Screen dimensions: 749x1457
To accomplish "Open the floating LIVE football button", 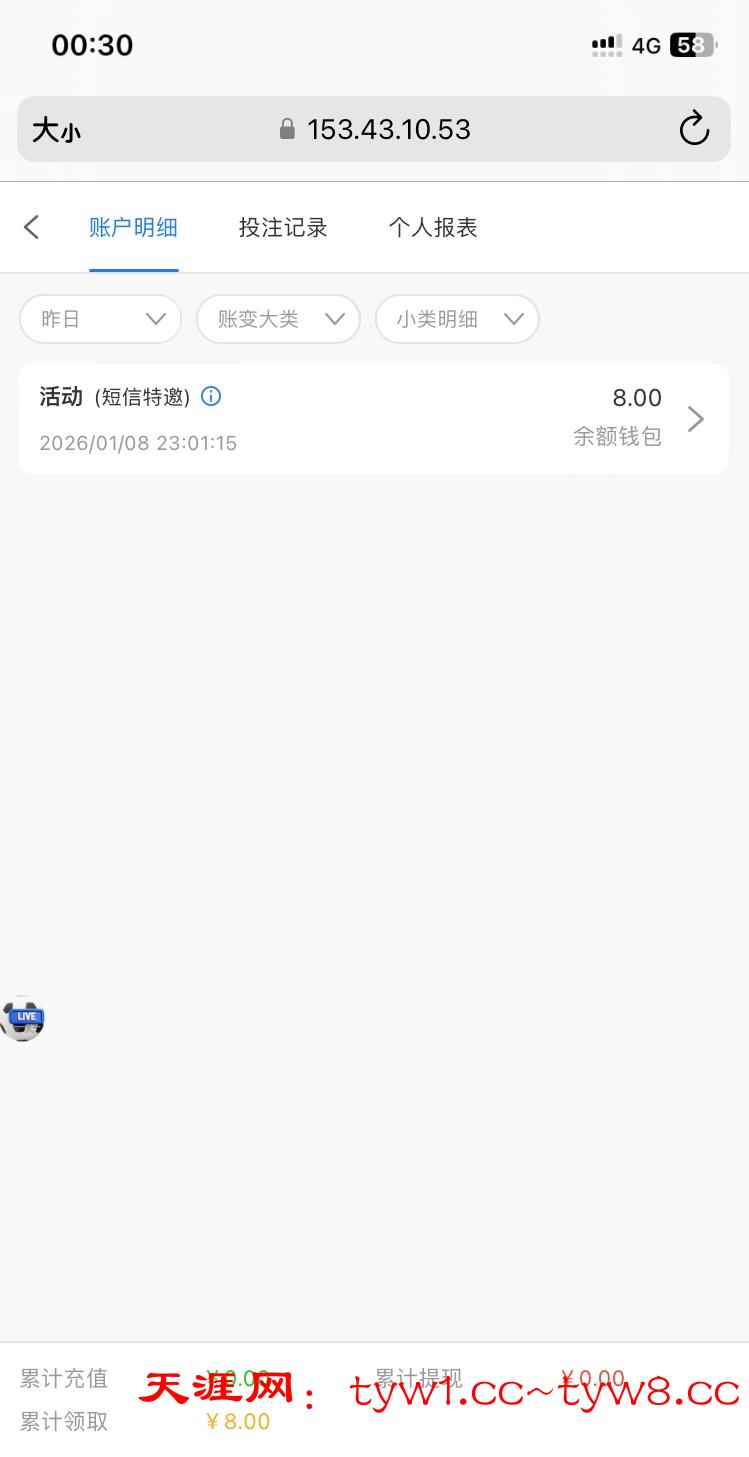I will tap(22, 1018).
